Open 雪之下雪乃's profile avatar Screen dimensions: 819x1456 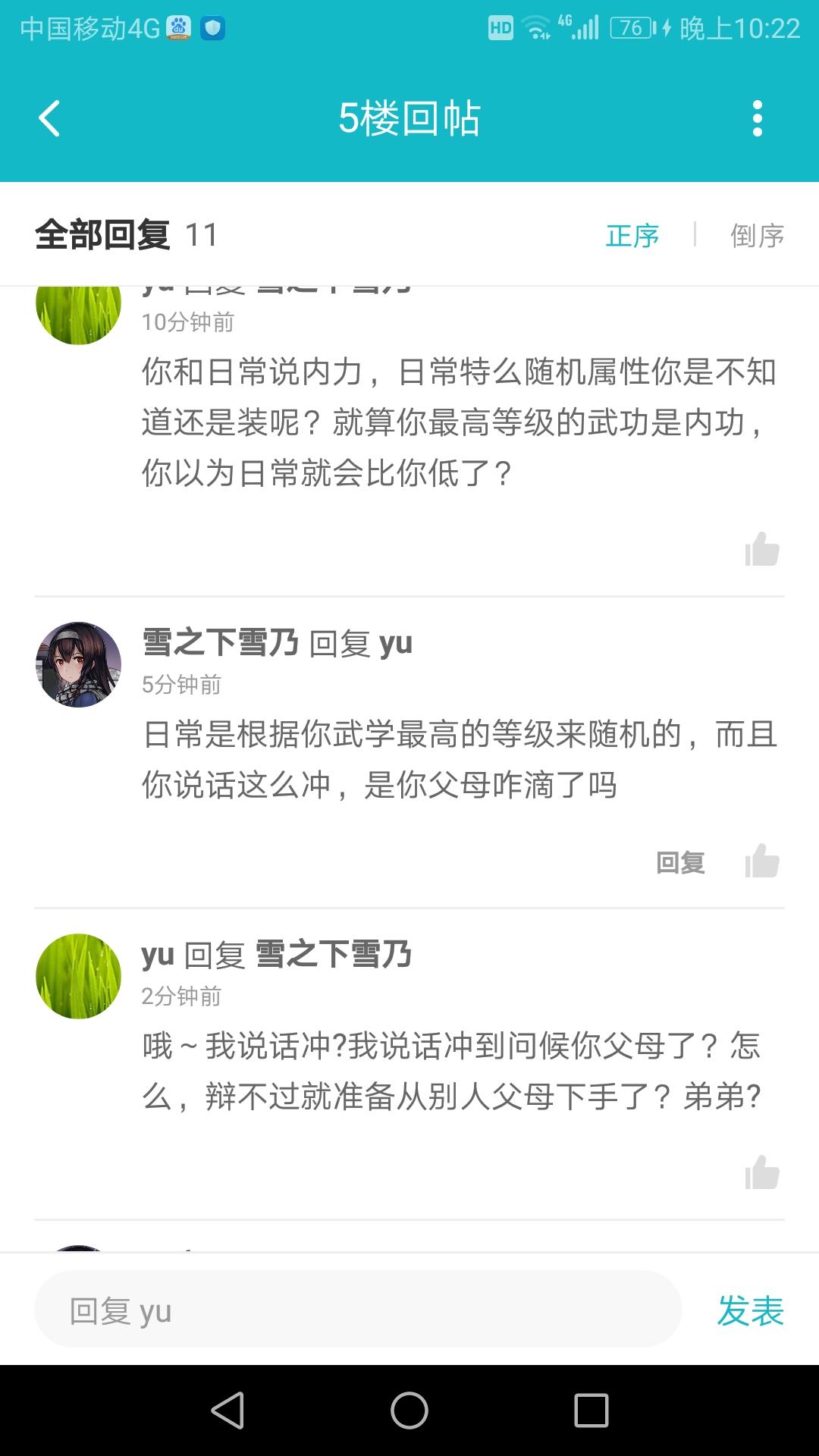click(79, 665)
